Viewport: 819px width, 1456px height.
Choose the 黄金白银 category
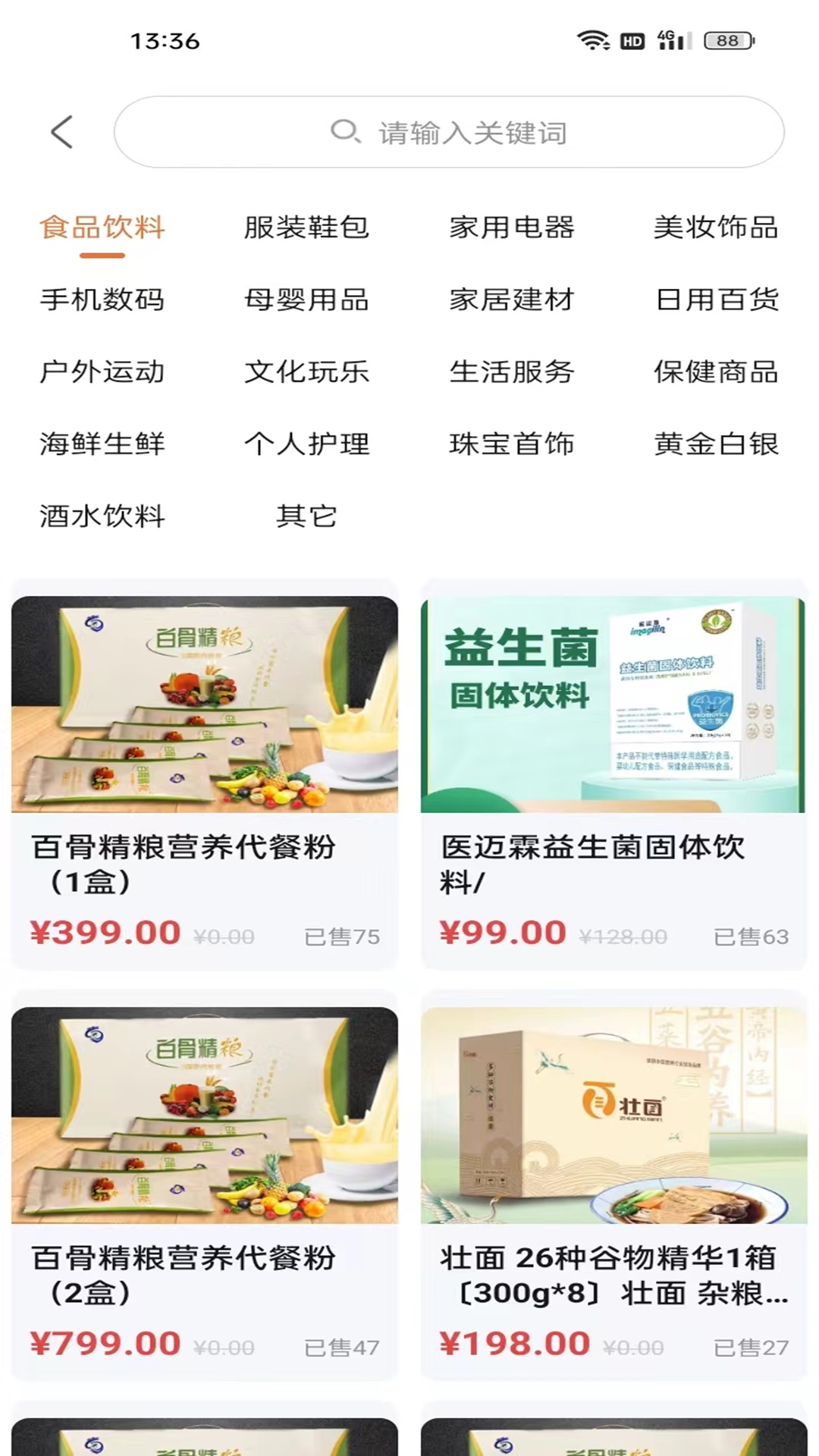click(x=717, y=445)
